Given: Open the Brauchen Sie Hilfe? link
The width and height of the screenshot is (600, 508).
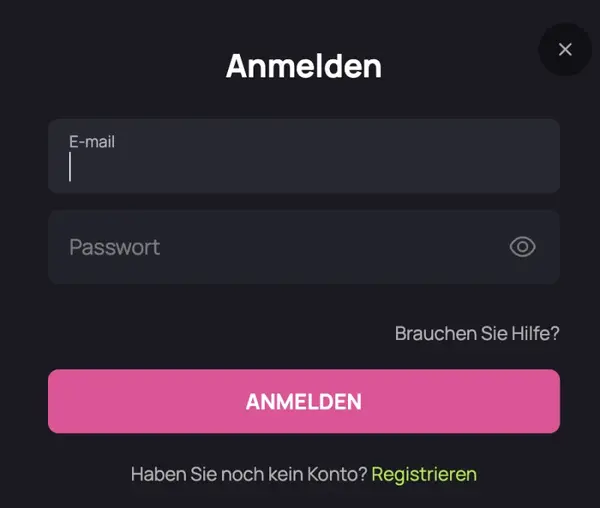Looking at the screenshot, I should pyautogui.click(x=477, y=334).
